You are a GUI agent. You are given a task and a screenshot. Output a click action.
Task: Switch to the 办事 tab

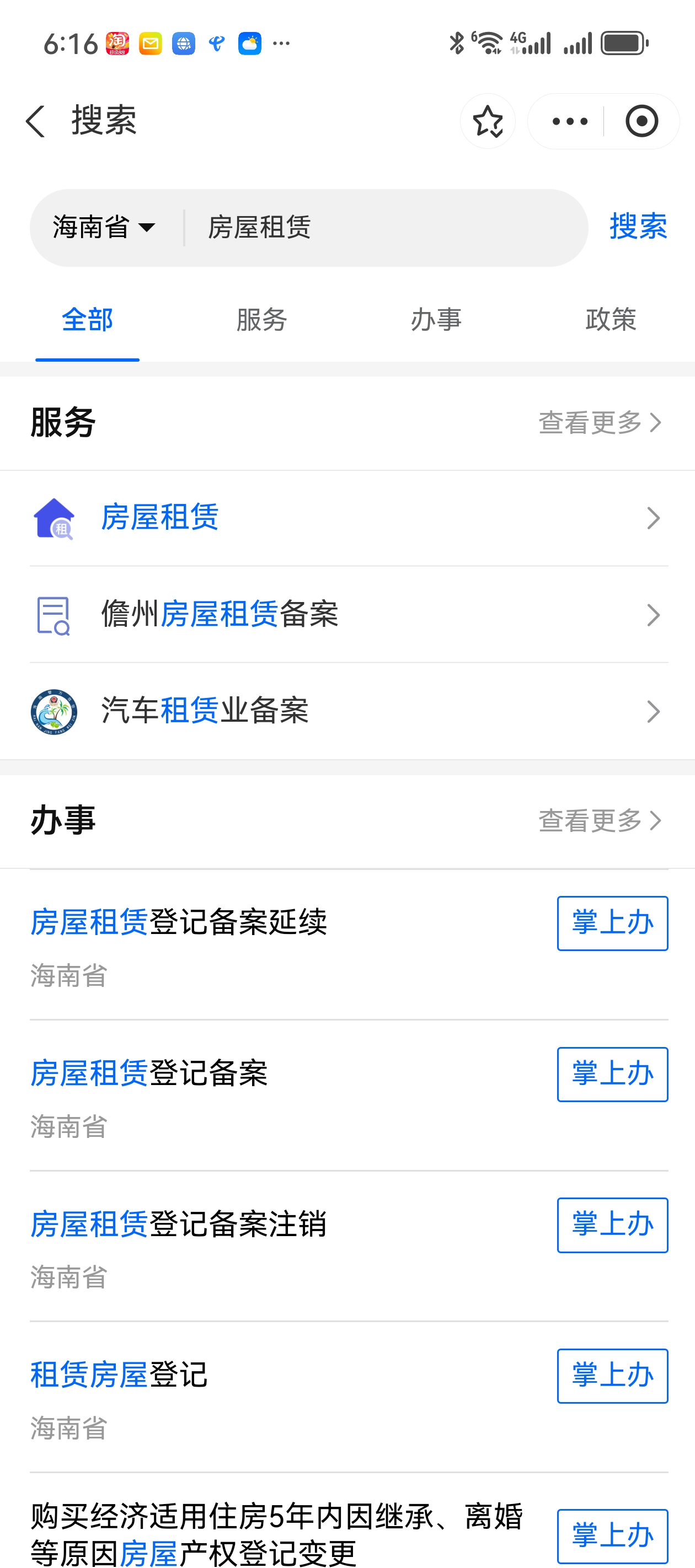point(436,320)
